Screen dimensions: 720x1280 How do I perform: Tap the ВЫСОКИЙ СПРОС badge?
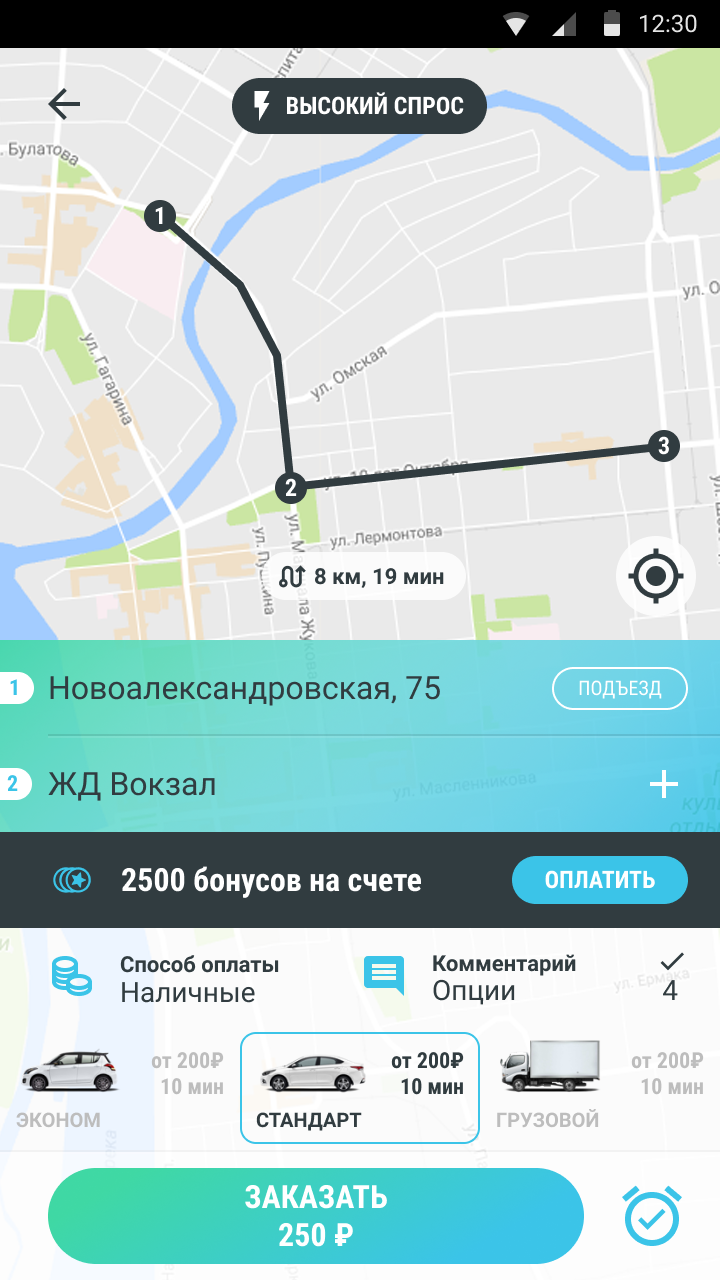[359, 106]
